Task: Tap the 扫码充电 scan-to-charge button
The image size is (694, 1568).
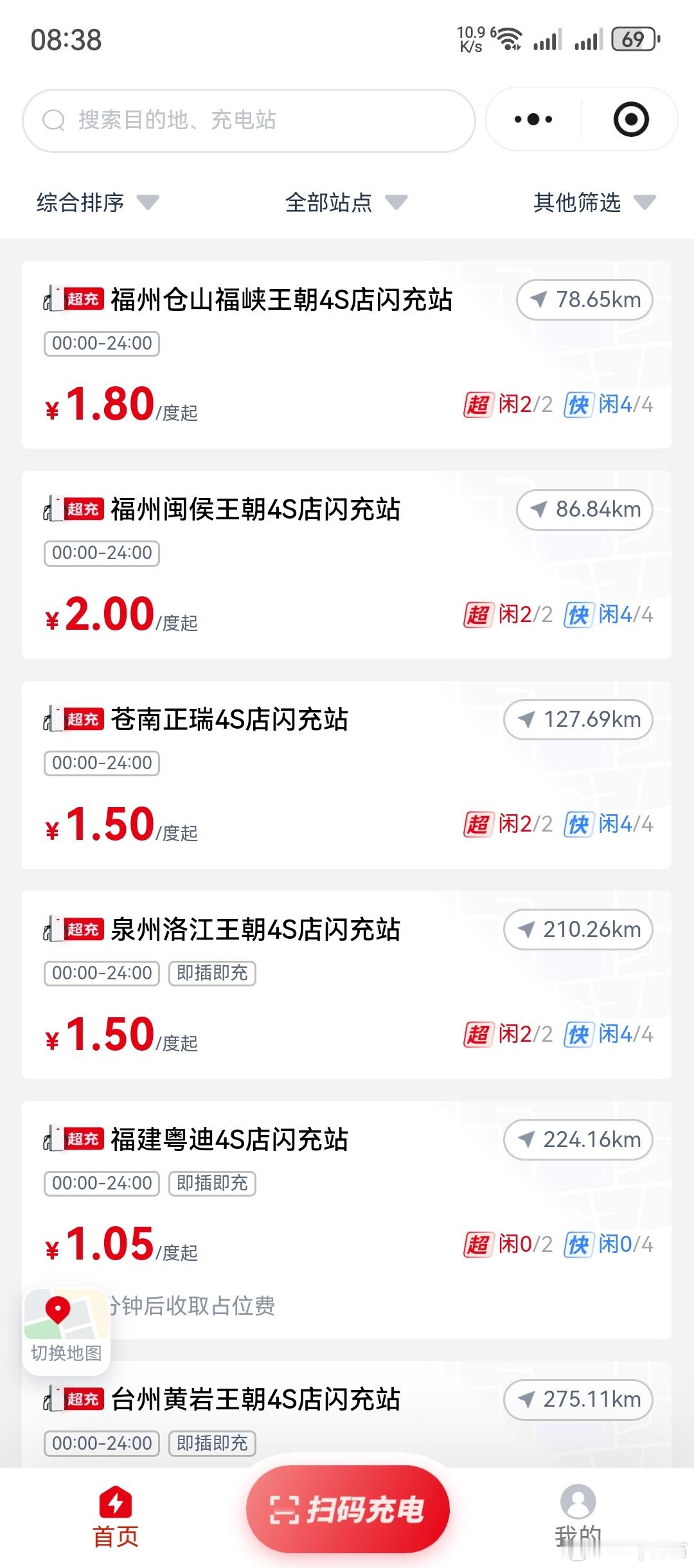Action: (348, 1510)
